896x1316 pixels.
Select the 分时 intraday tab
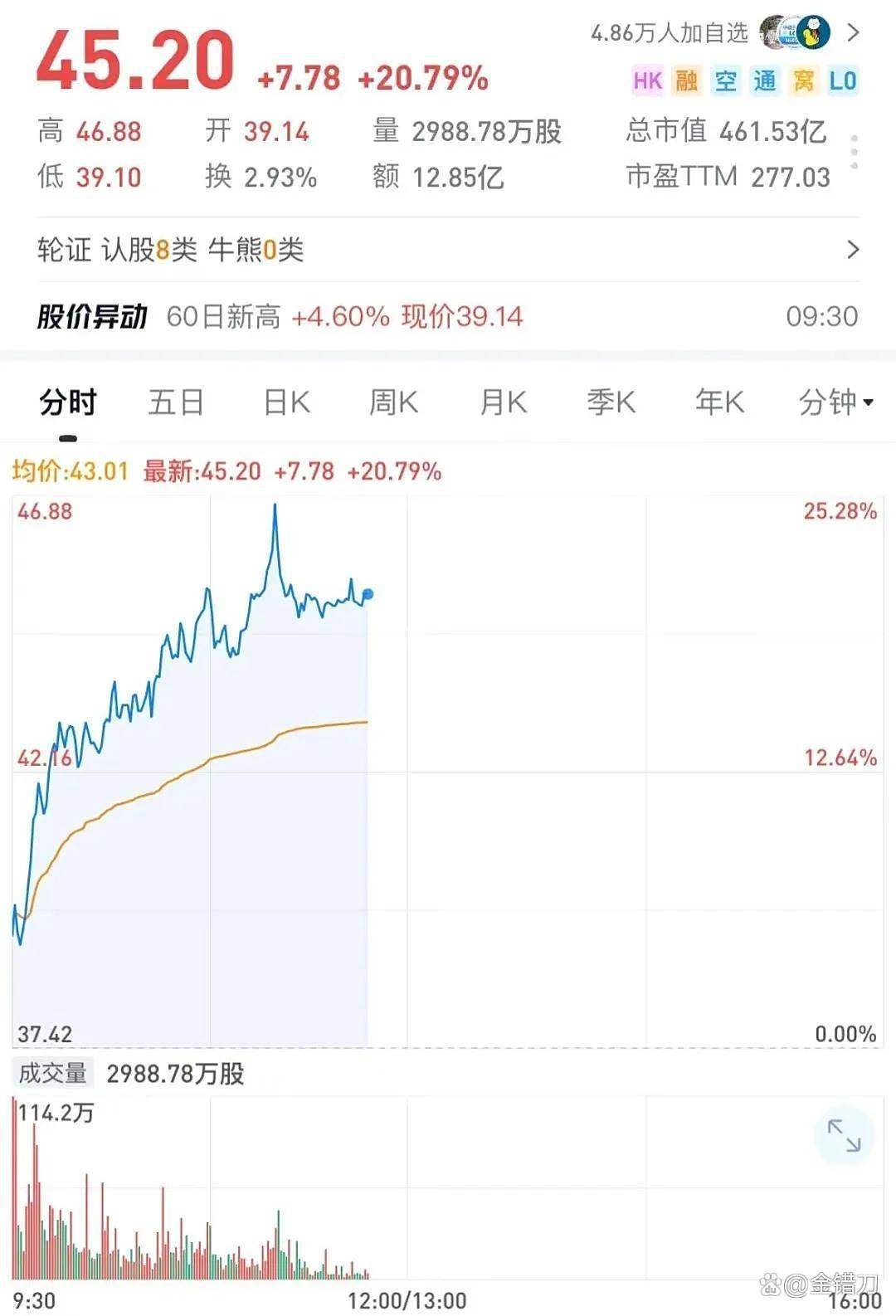tap(68, 402)
